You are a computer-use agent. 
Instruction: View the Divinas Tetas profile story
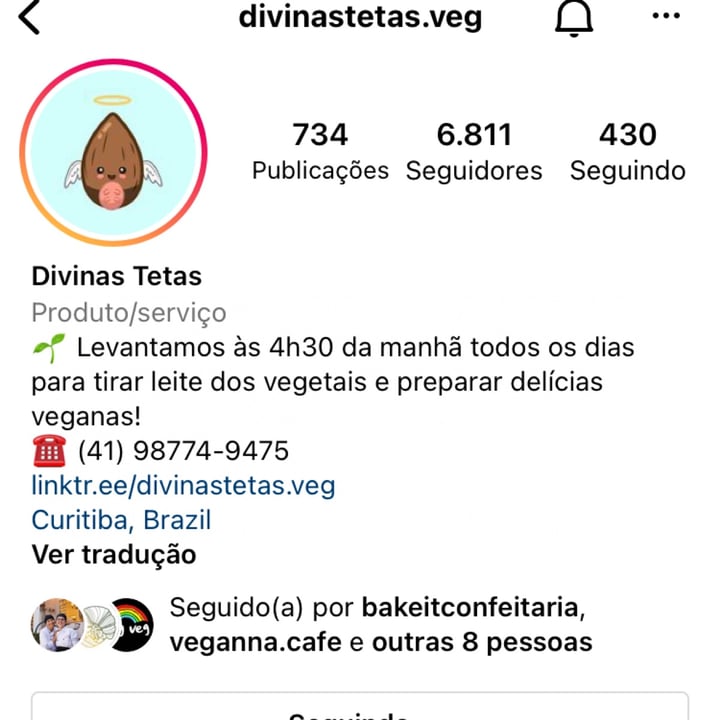point(112,153)
